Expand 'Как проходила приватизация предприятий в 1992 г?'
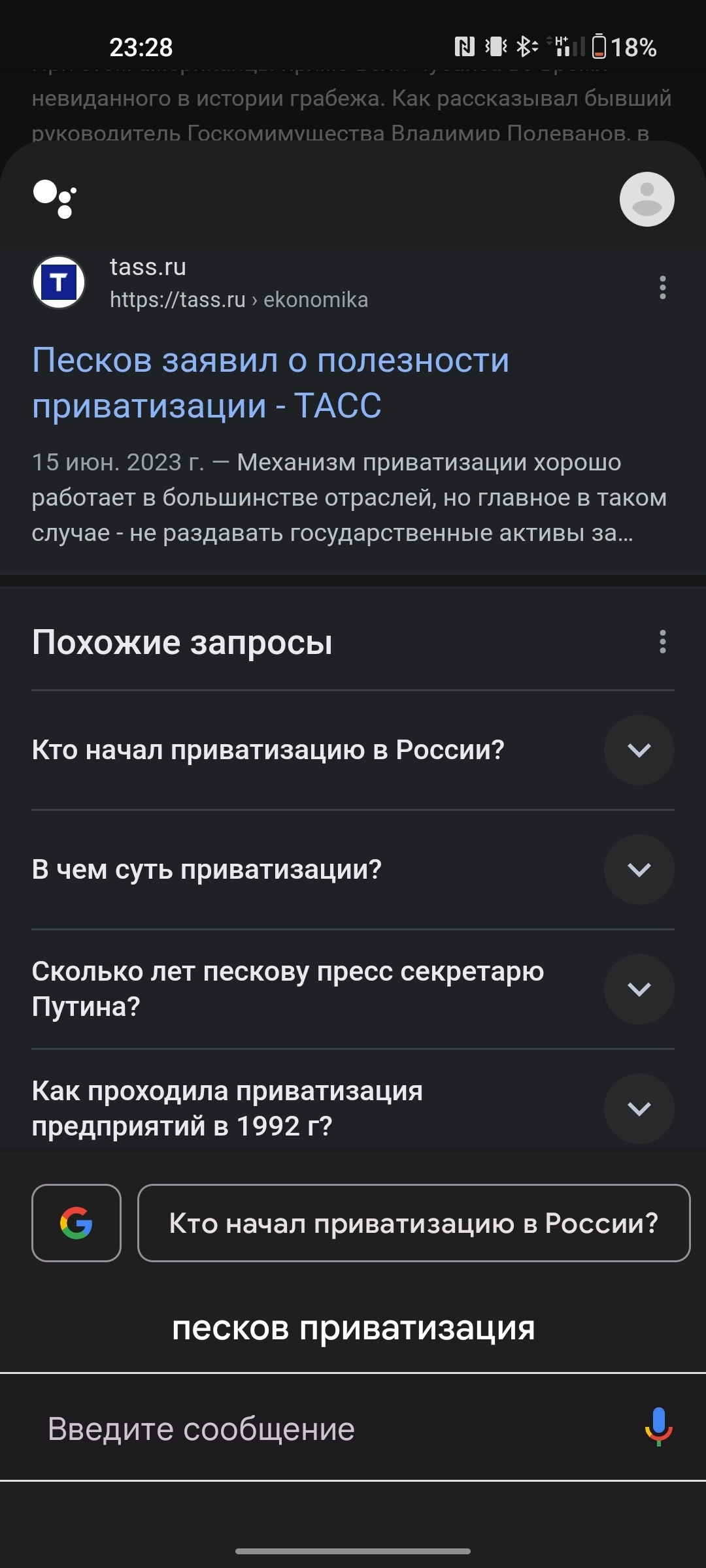706x1568 pixels. 639,1109
